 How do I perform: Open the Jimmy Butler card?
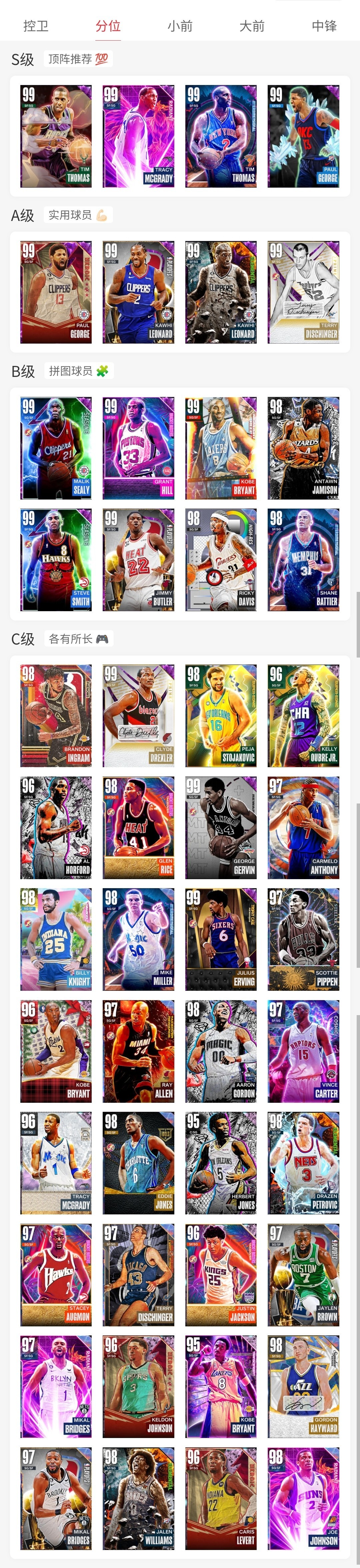point(138,560)
